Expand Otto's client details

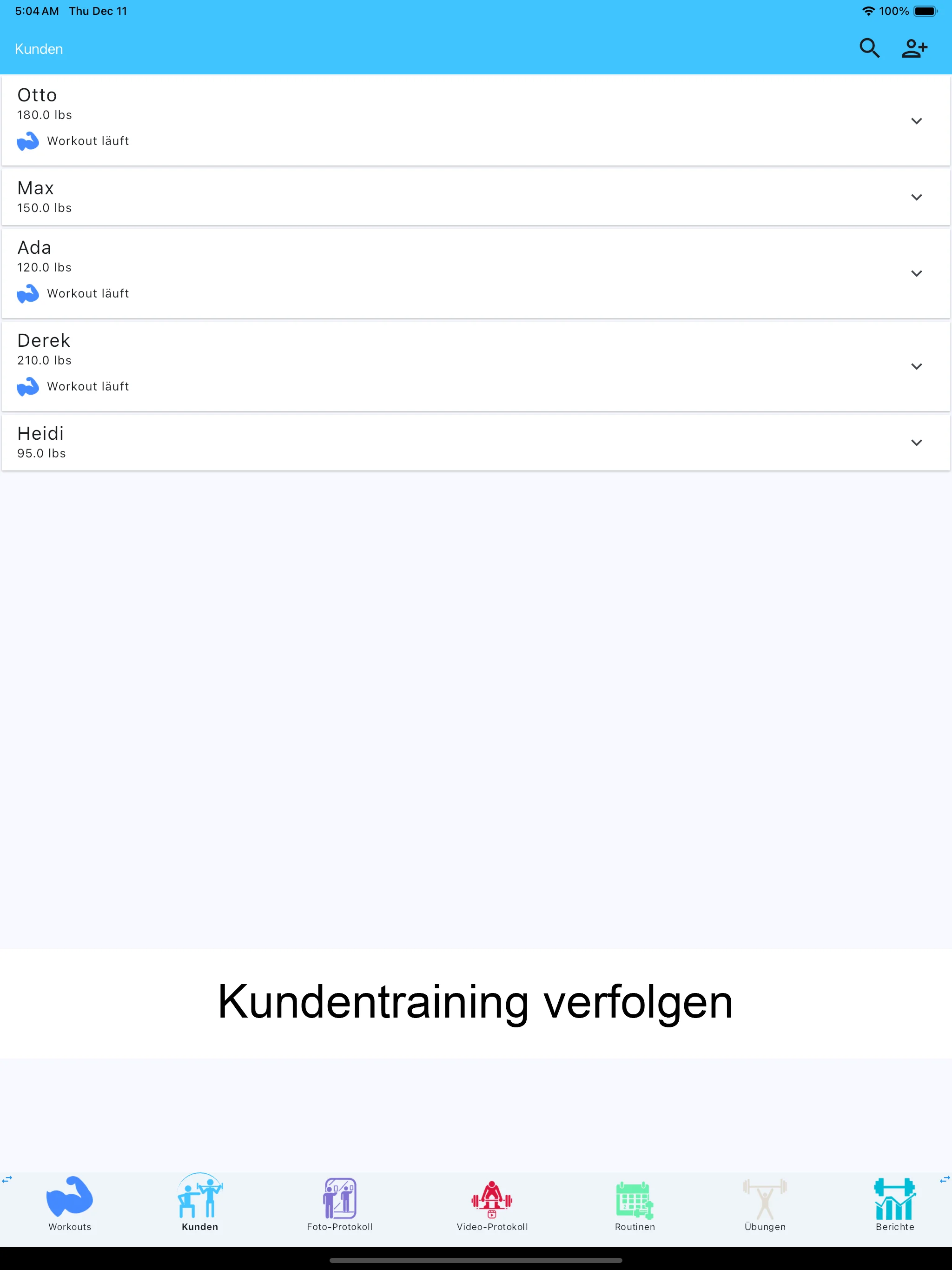coord(916,120)
